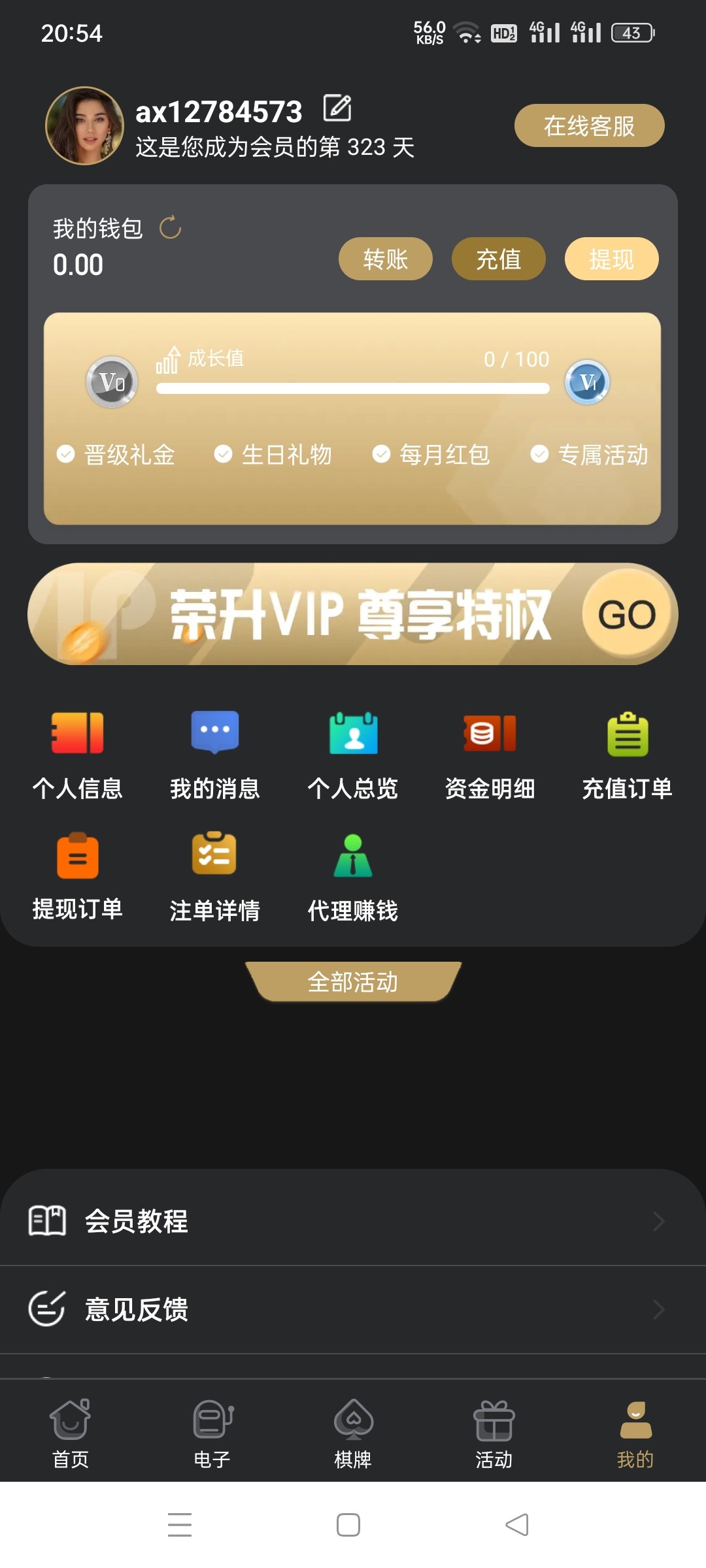Check 我的消息 messages
The width and height of the screenshot is (706, 1568).
215,755
